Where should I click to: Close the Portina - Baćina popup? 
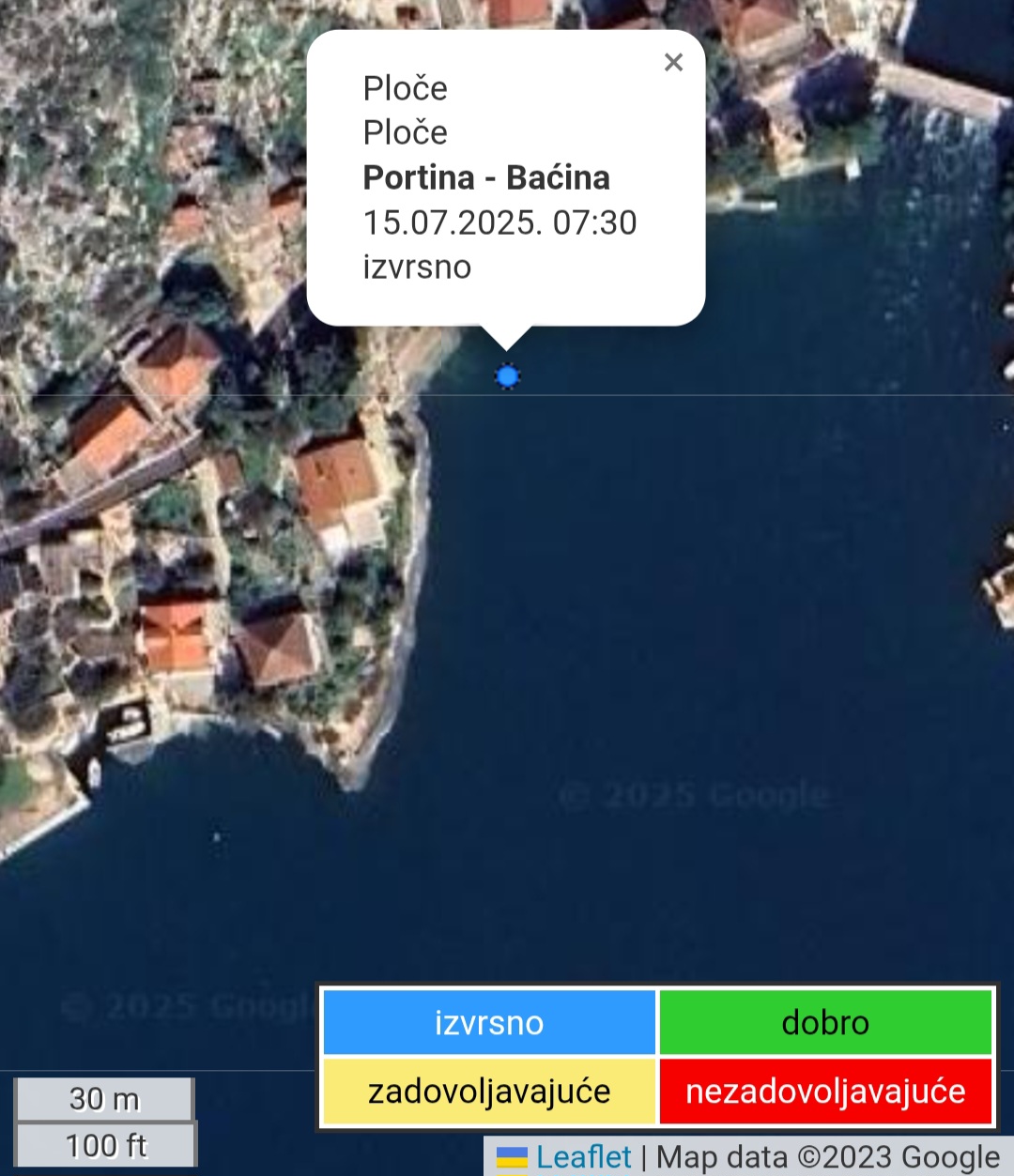click(x=673, y=63)
